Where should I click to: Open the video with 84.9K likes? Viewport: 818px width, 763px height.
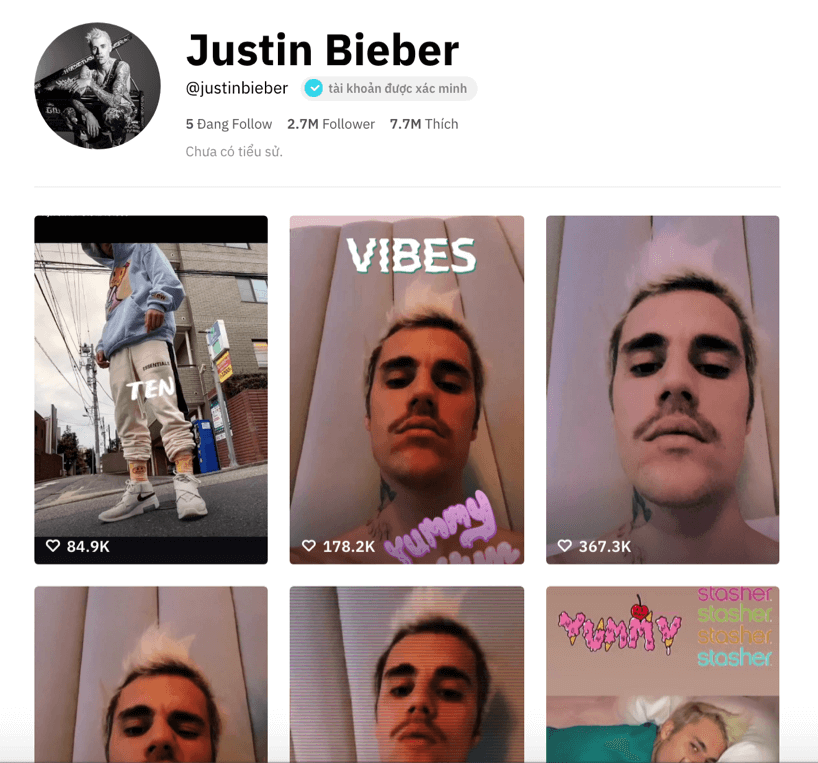(x=151, y=390)
